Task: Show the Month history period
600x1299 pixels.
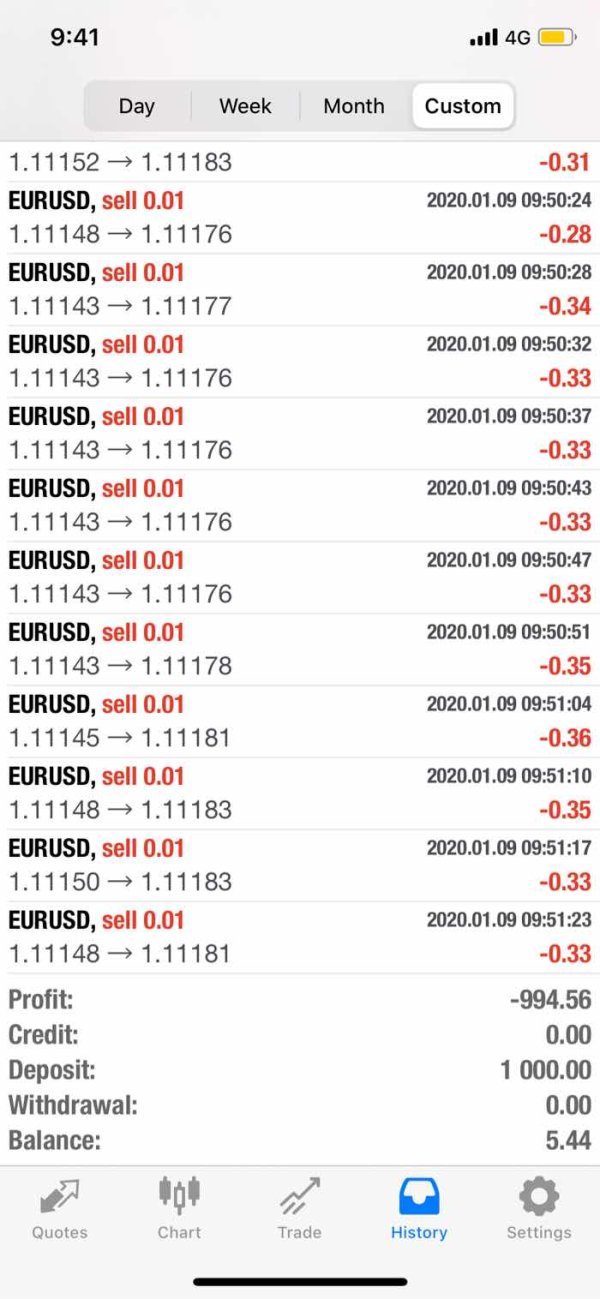Action: [x=353, y=106]
